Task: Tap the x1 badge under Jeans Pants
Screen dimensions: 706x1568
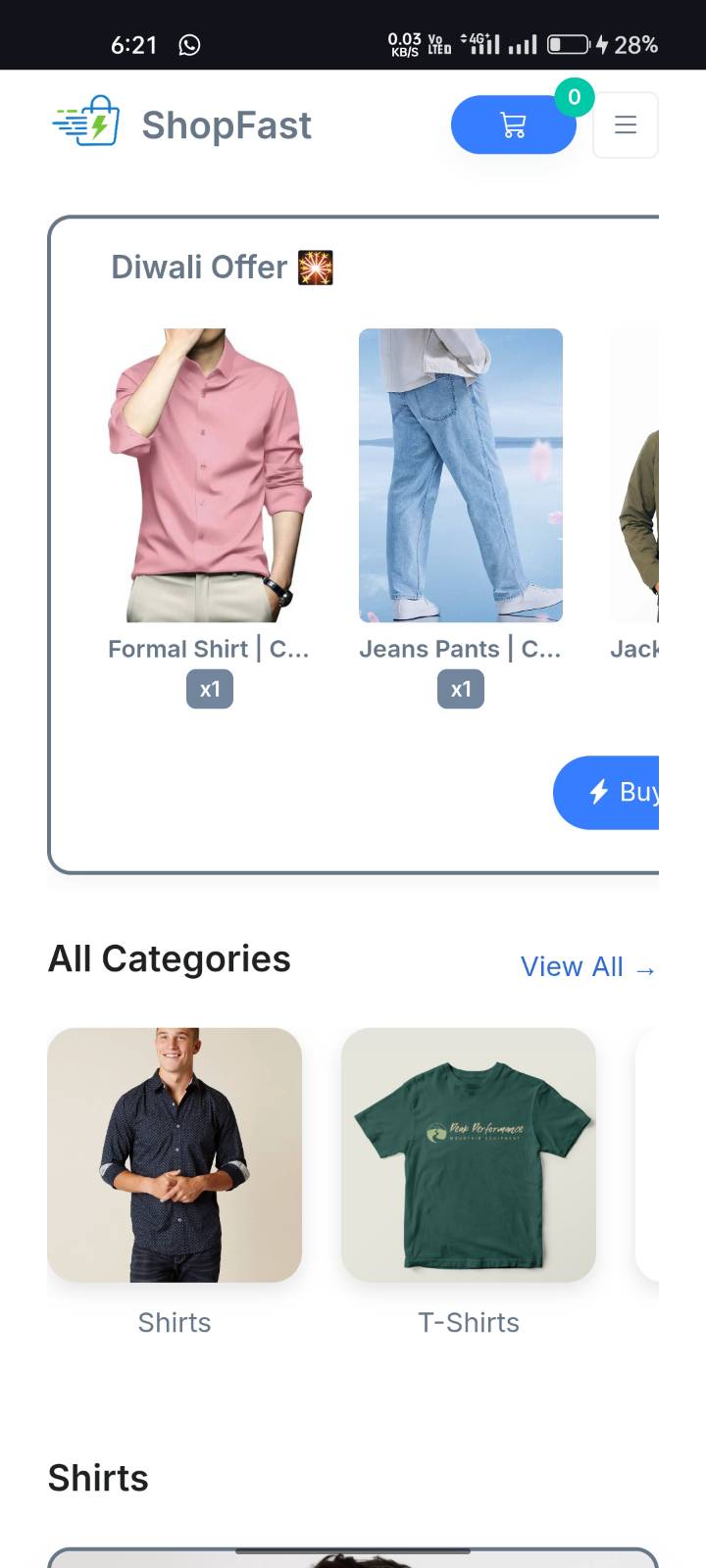Action: pos(461,689)
